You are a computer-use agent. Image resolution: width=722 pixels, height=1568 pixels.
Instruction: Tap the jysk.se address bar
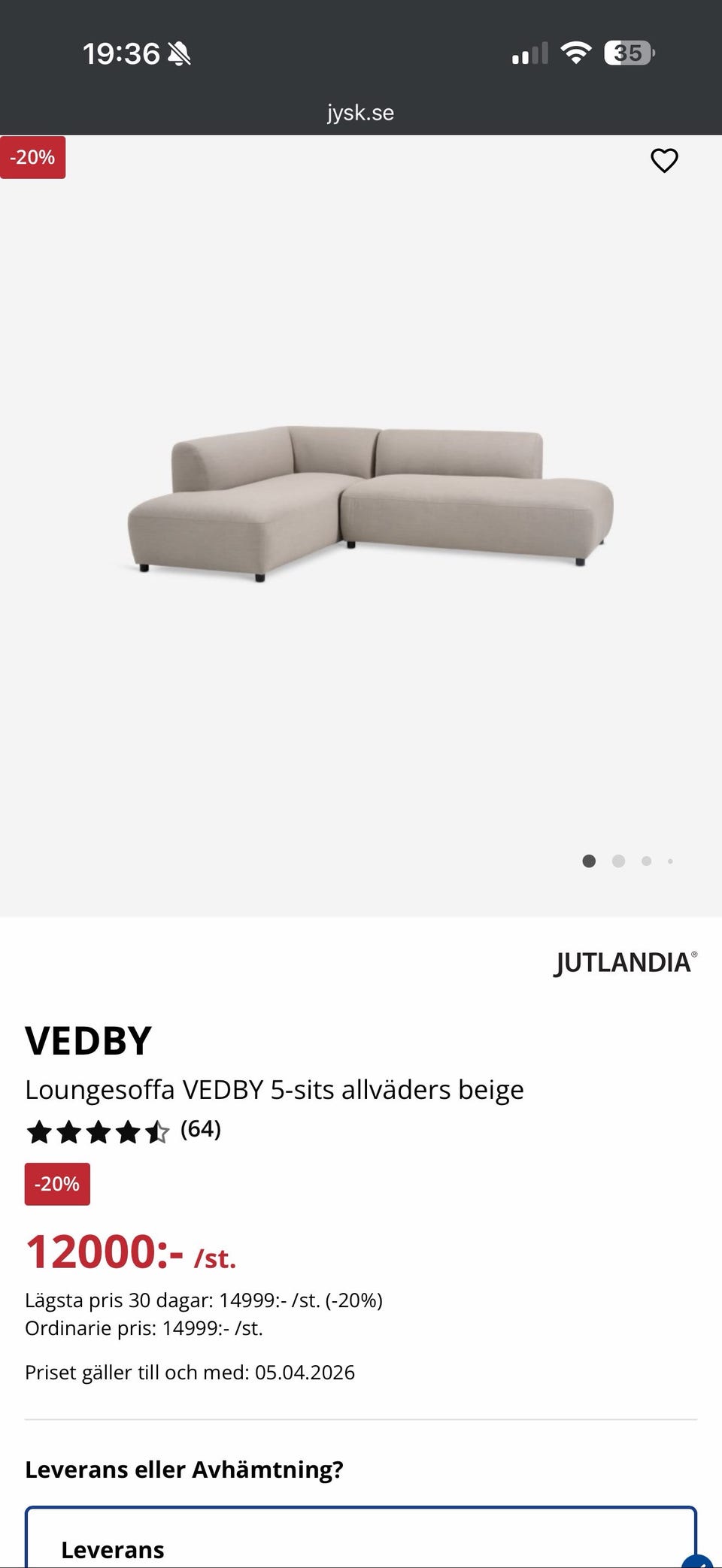point(360,113)
